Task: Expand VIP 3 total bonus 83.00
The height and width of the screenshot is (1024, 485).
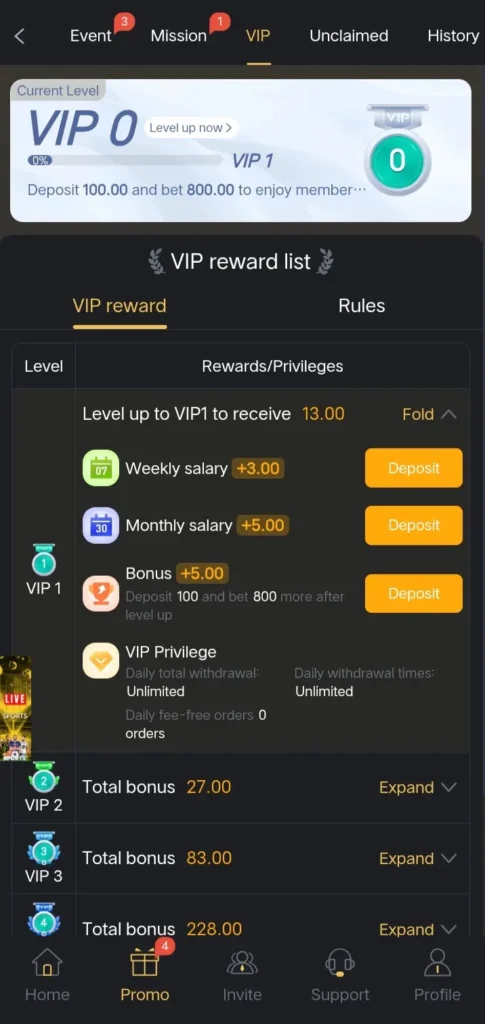Action: coord(418,859)
